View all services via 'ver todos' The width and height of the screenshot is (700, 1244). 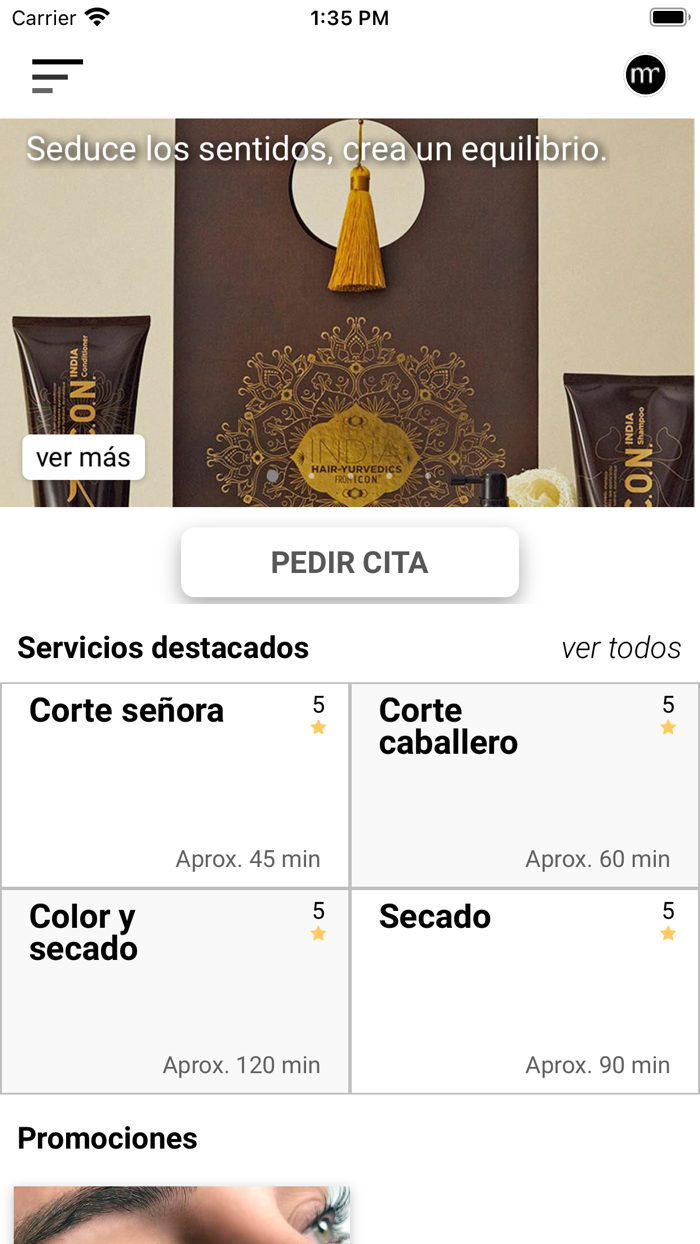click(621, 648)
